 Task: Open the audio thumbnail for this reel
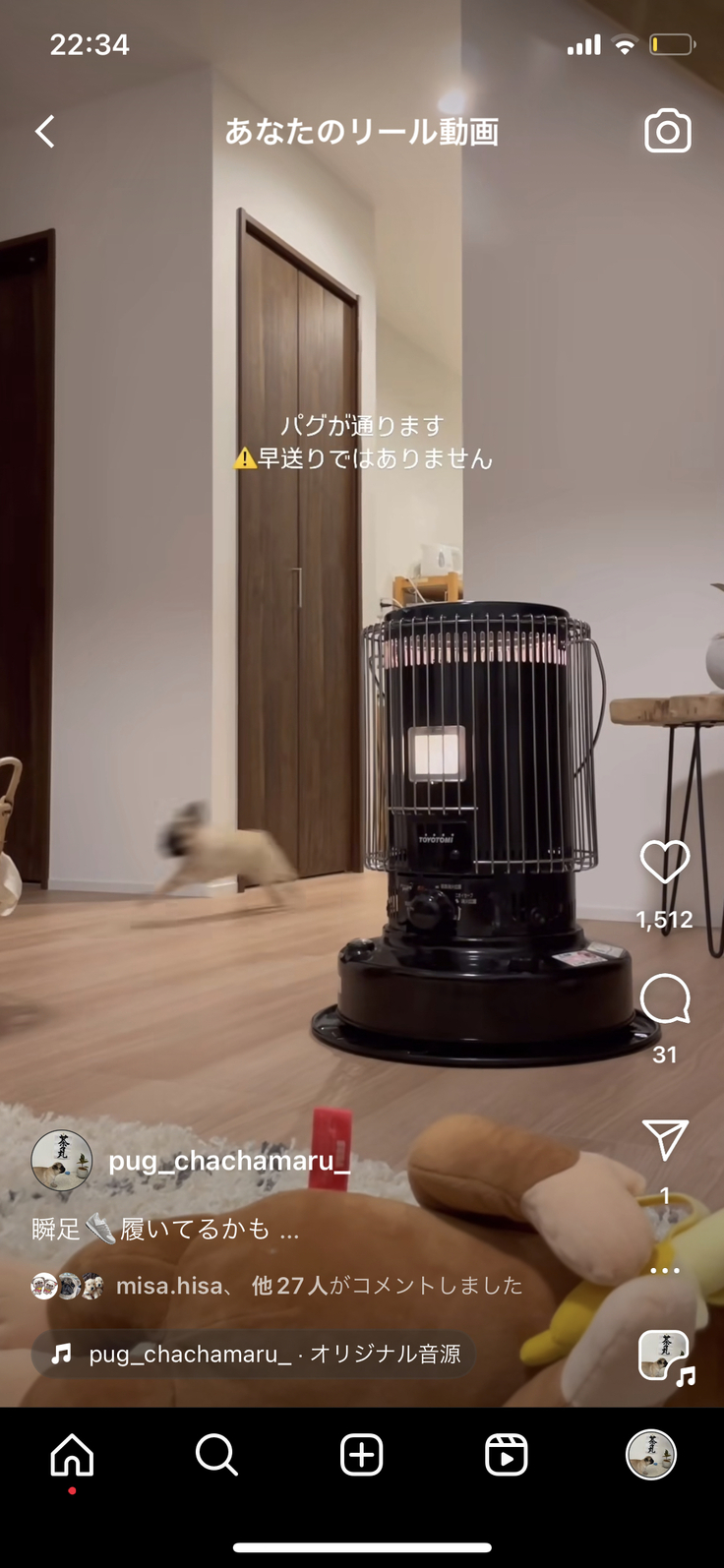coord(664,1356)
